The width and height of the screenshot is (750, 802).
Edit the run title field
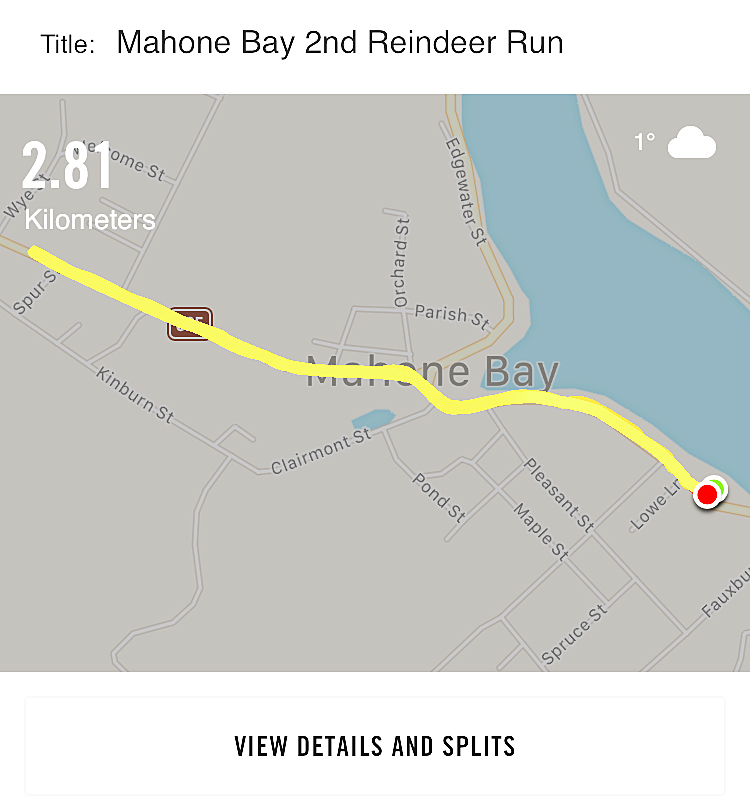(340, 43)
